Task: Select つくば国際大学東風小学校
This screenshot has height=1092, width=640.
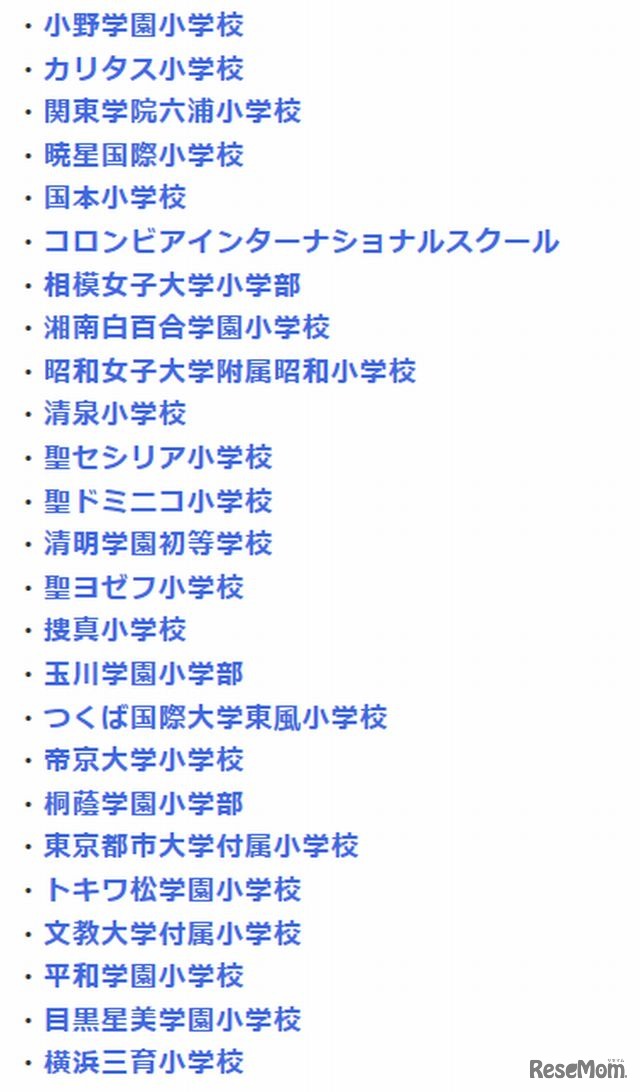Action: 215,717
